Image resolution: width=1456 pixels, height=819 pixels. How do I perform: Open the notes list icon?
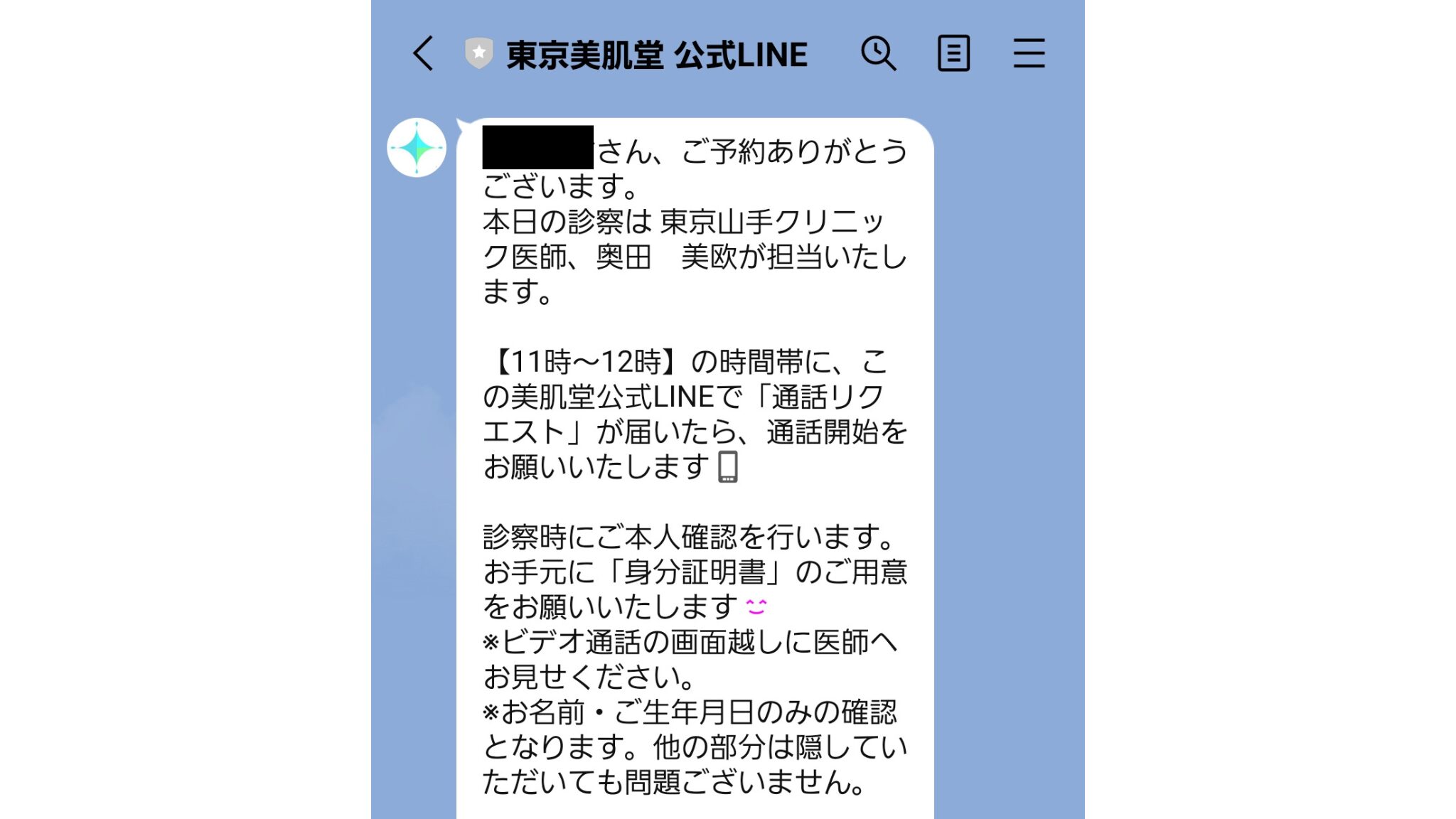click(953, 53)
